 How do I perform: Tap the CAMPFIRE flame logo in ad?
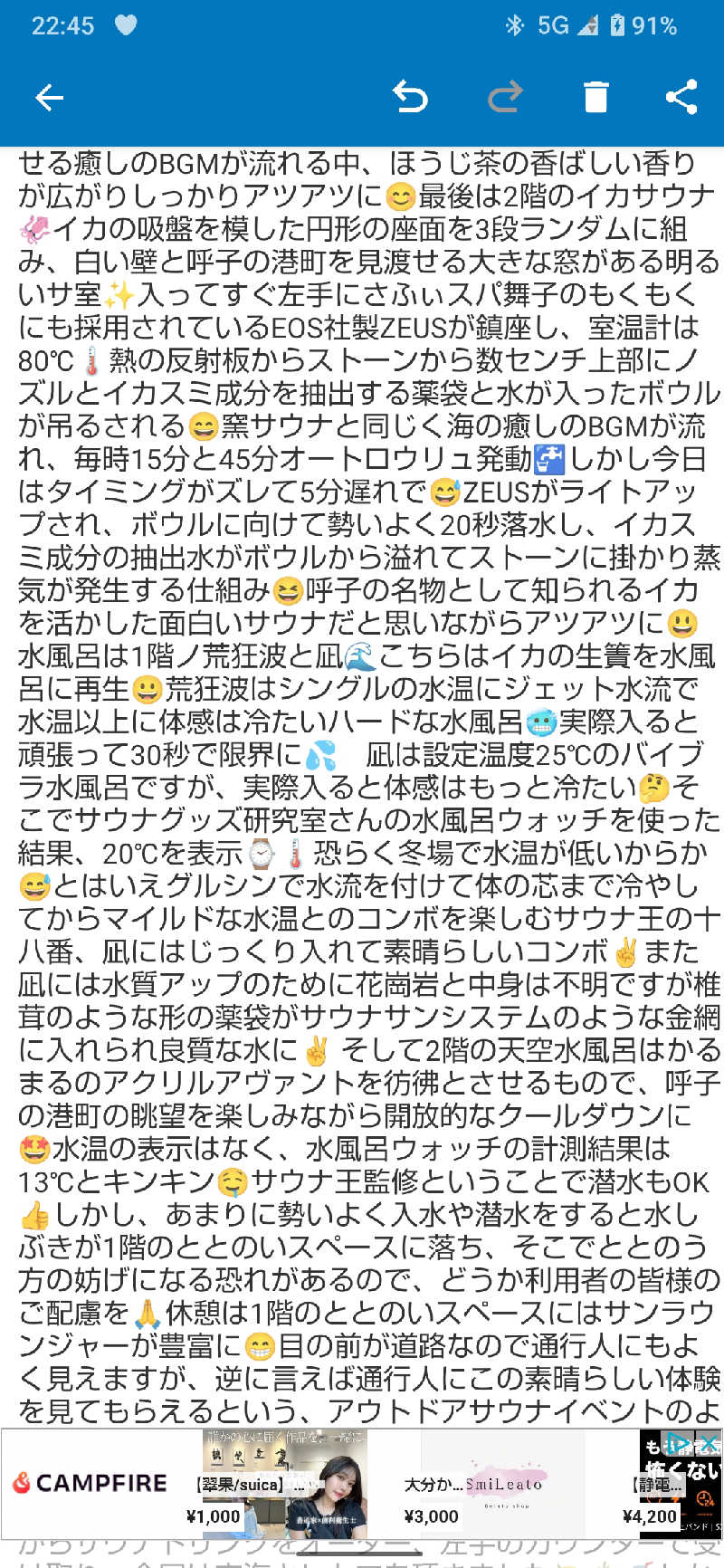pyautogui.click(x=24, y=1483)
